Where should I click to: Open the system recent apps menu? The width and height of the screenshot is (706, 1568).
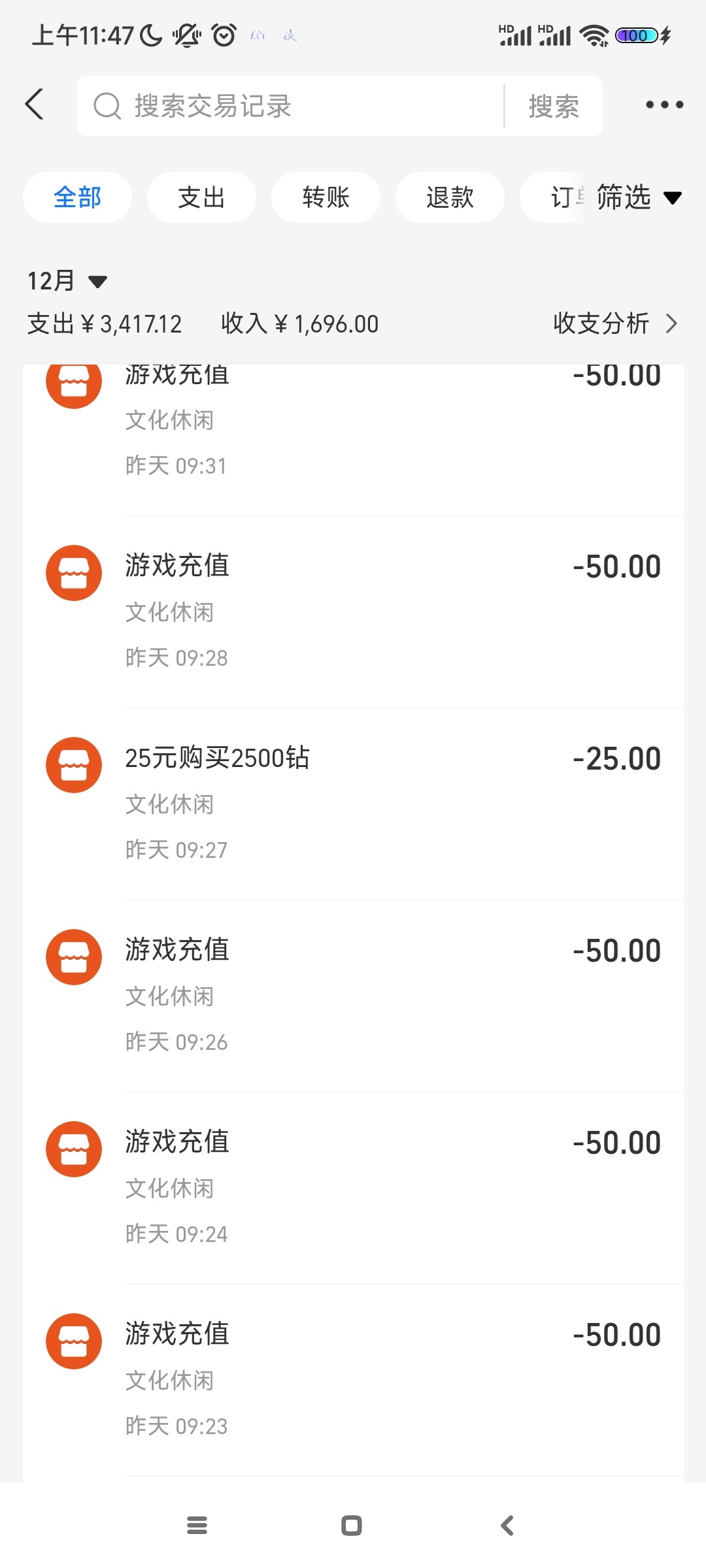coord(197,1526)
